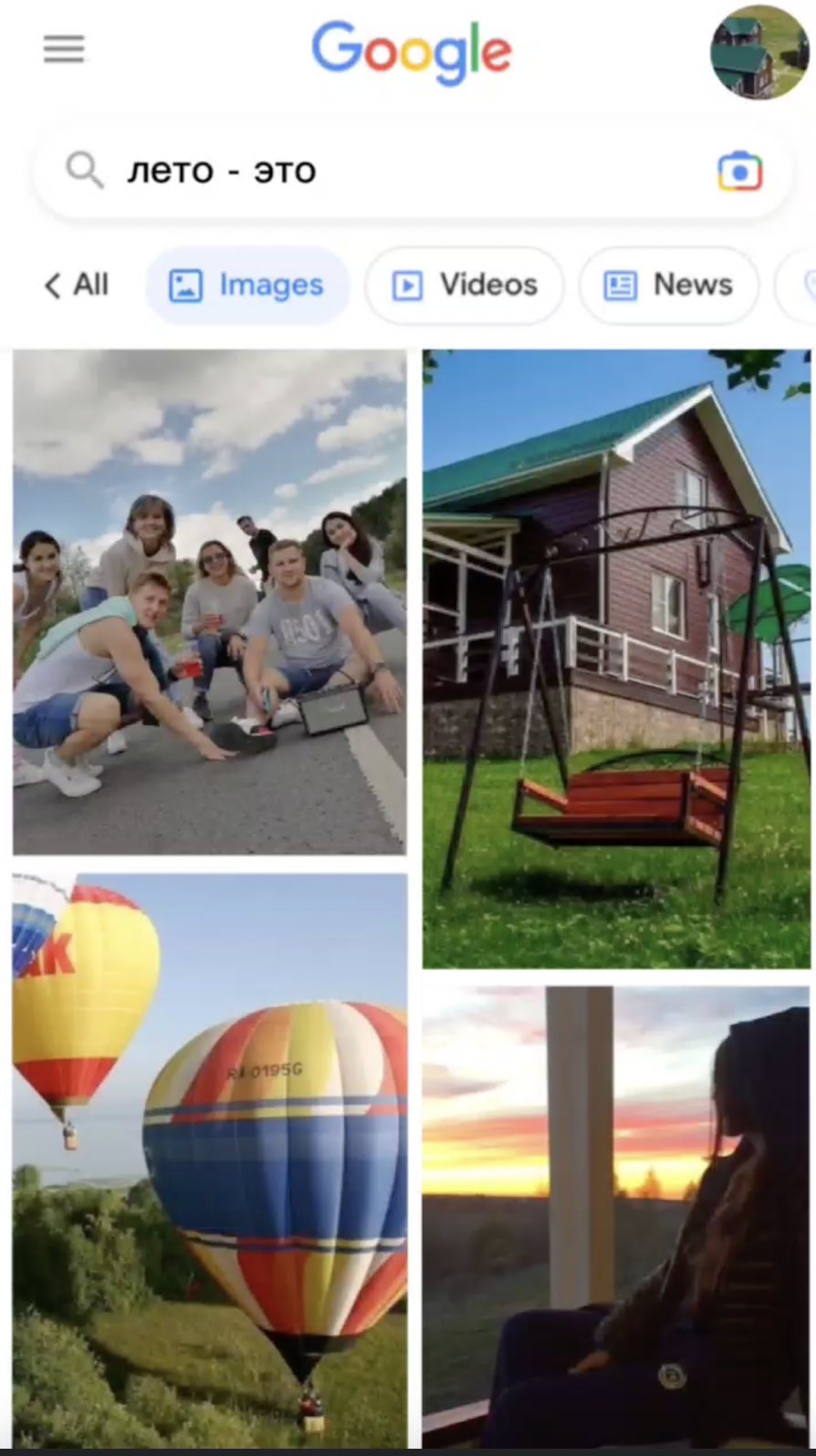This screenshot has height=1456, width=816.
Task: Search by image with the camera icon
Action: 739,172
